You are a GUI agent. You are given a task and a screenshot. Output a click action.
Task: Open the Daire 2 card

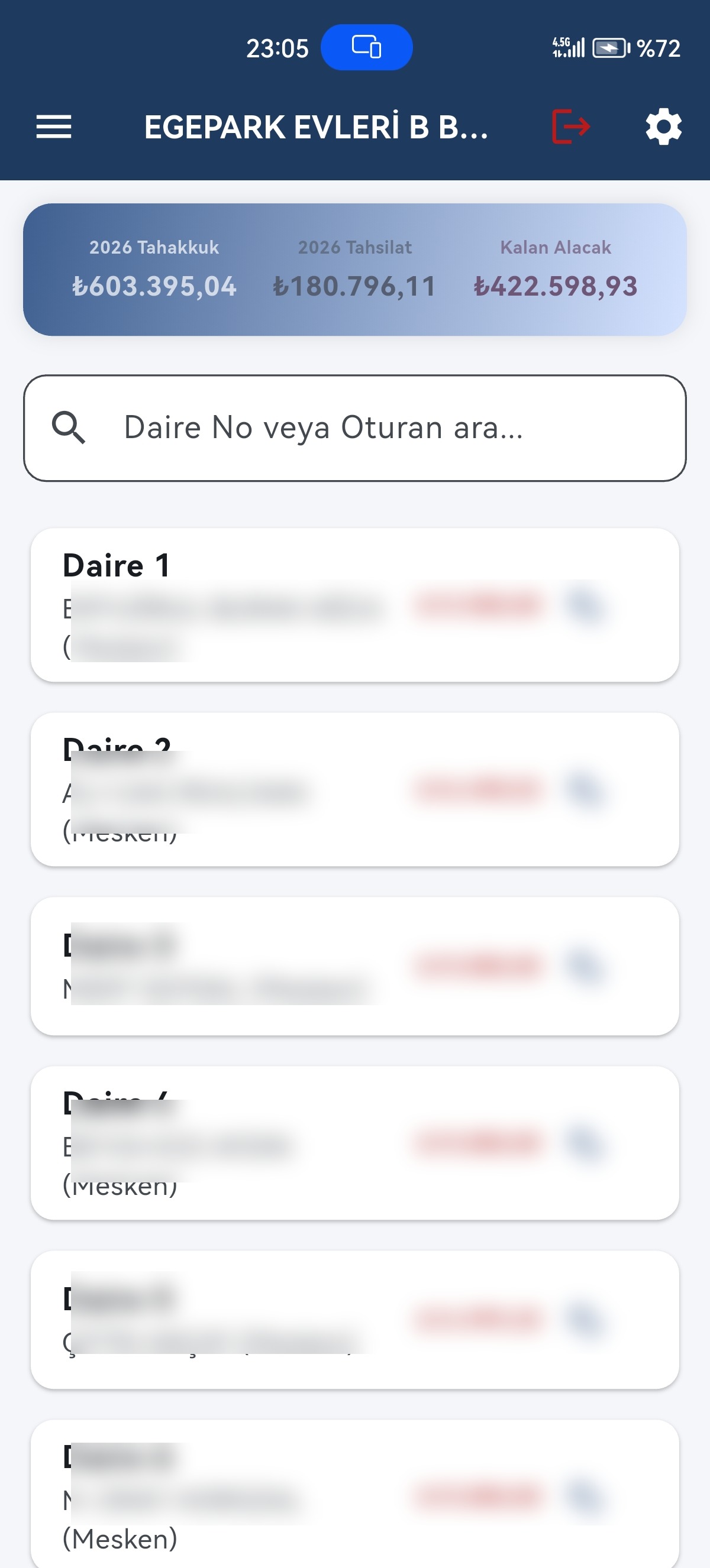click(x=354, y=789)
